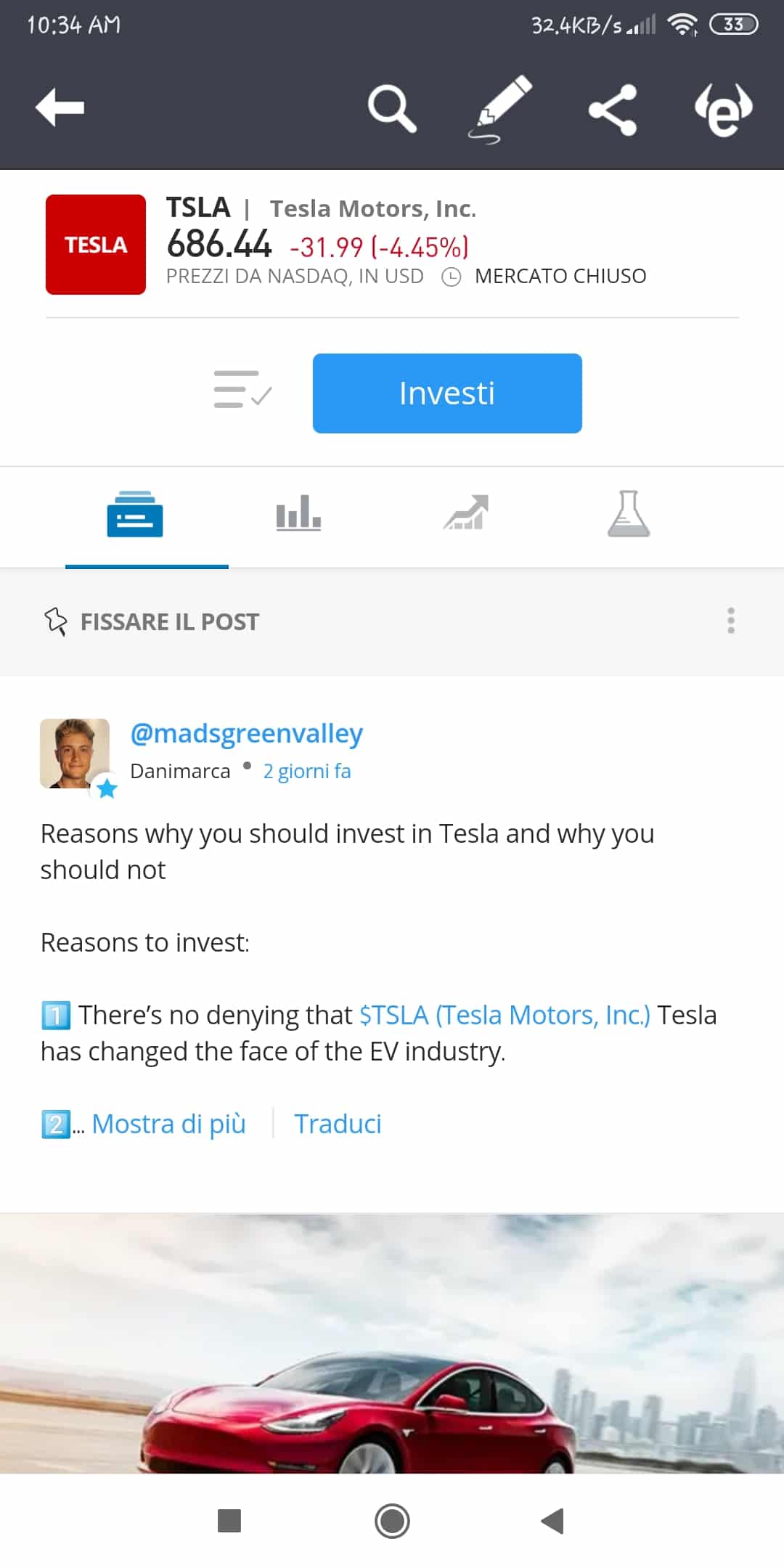Tap the blue Investi button
784x1568 pixels.
pos(447,393)
